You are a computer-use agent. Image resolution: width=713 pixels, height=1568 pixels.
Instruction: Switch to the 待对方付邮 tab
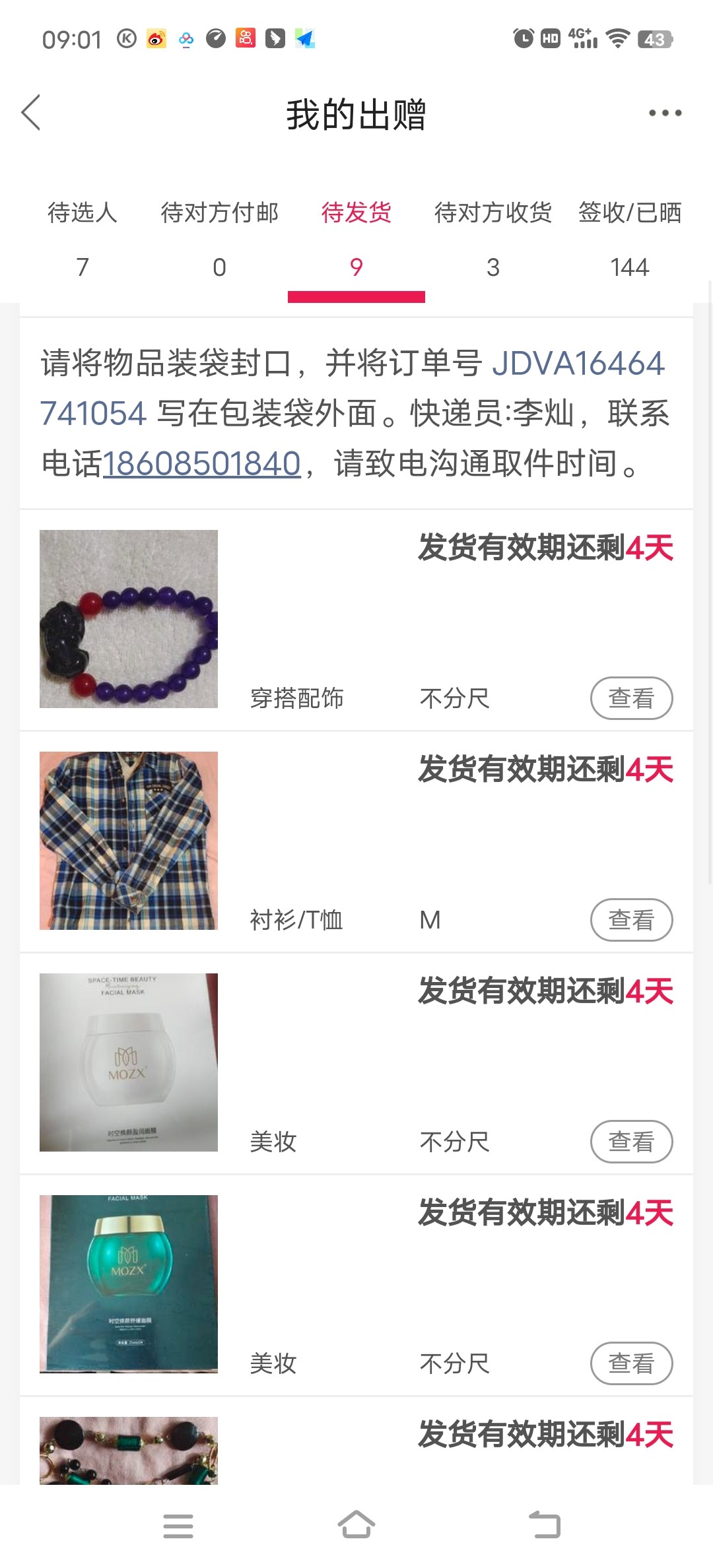click(219, 238)
